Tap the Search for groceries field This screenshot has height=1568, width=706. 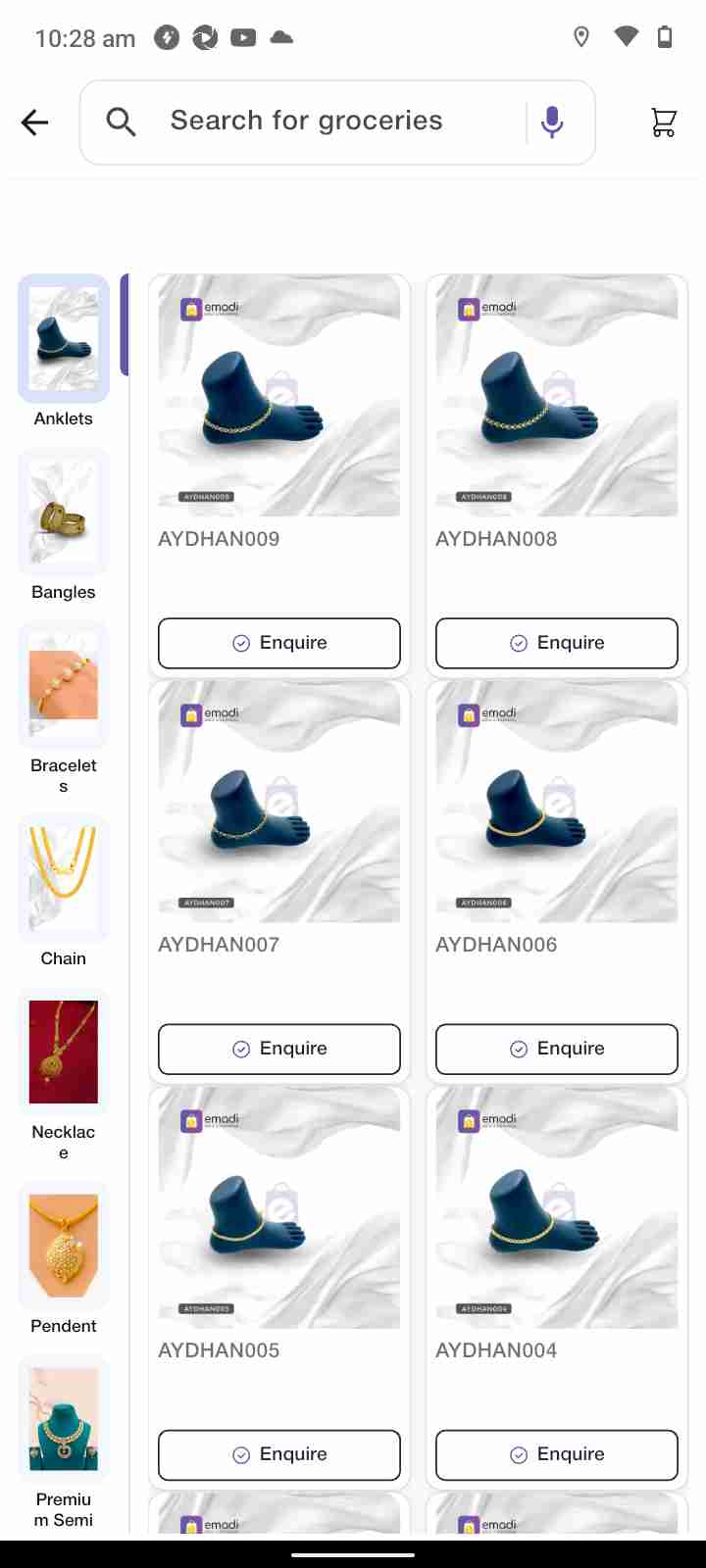[x=306, y=121]
